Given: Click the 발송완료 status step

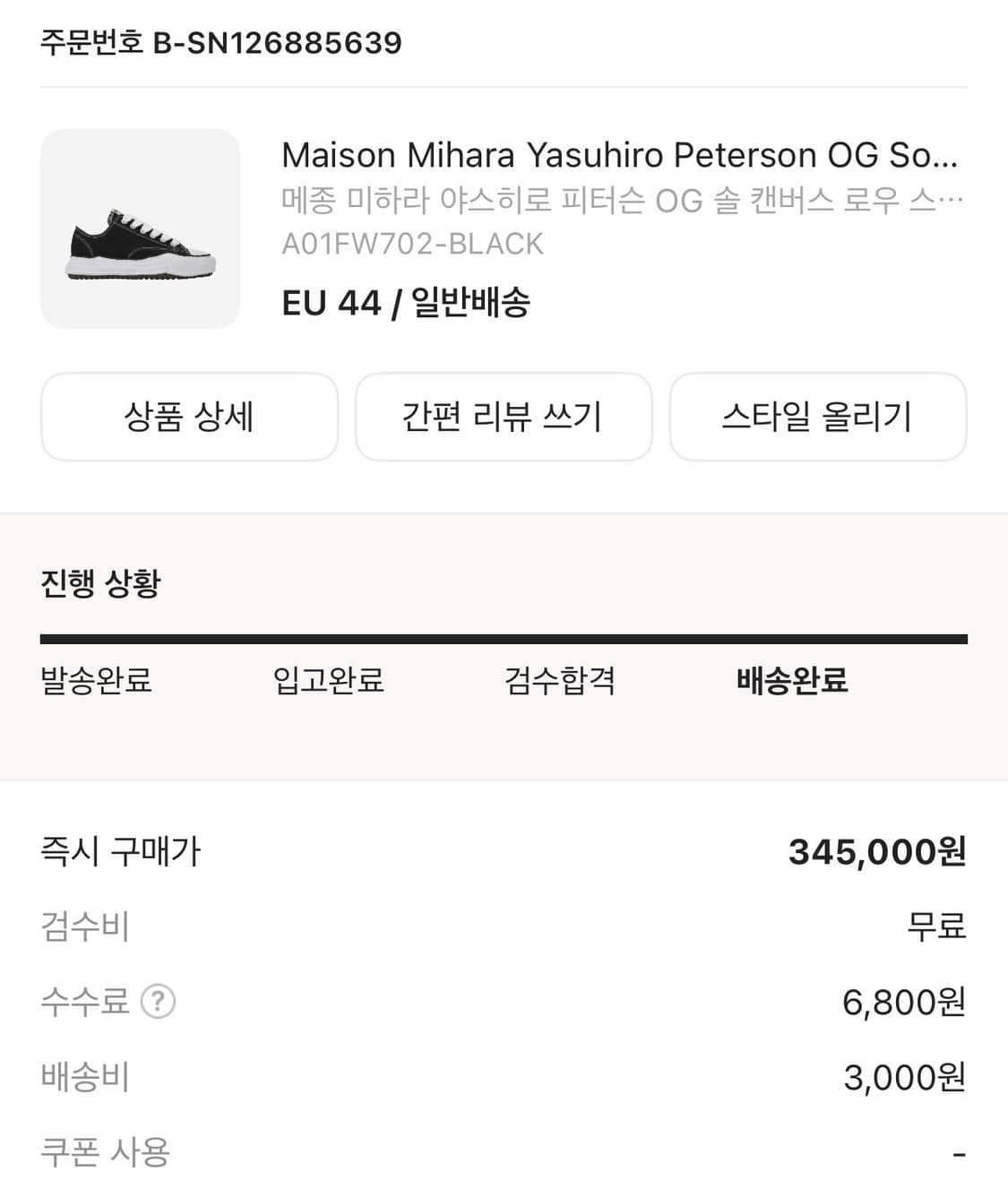Looking at the screenshot, I should click(x=95, y=682).
